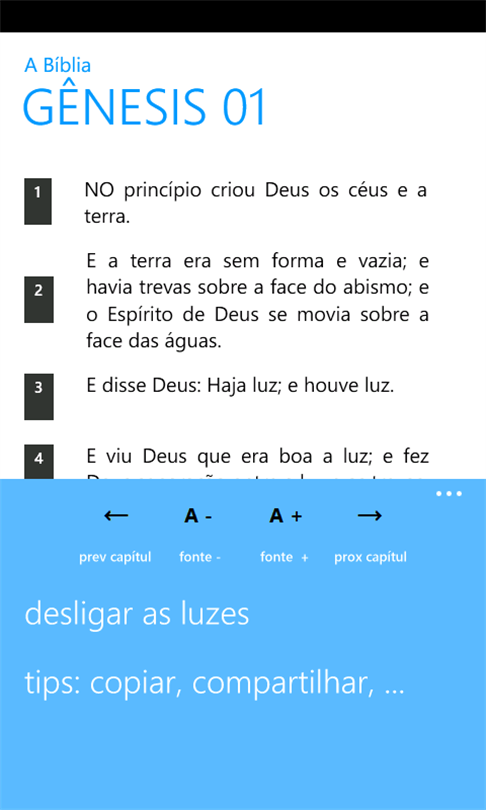486x810 pixels.
Task: Collapse the app bar ellipsis menu
Action: coord(448,494)
